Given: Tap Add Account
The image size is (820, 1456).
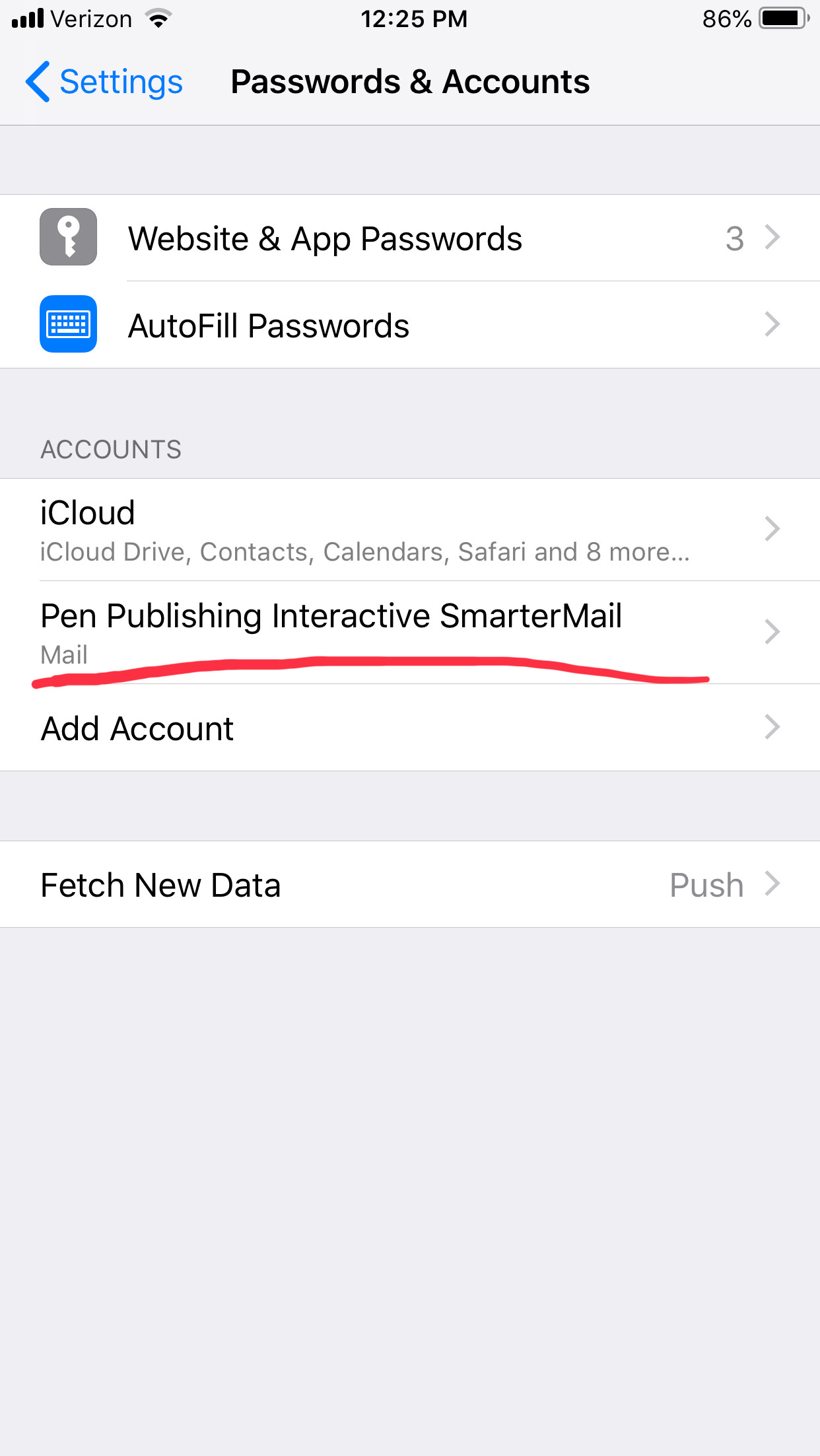Looking at the screenshot, I should [x=410, y=728].
